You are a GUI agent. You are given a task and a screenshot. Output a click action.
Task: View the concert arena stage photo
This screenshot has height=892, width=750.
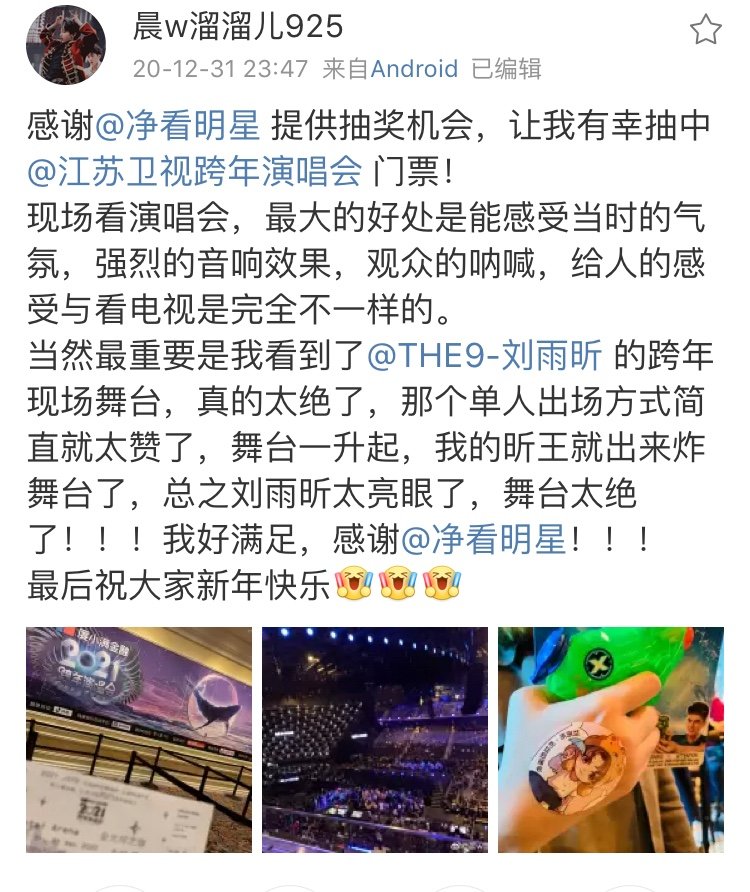tap(374, 739)
